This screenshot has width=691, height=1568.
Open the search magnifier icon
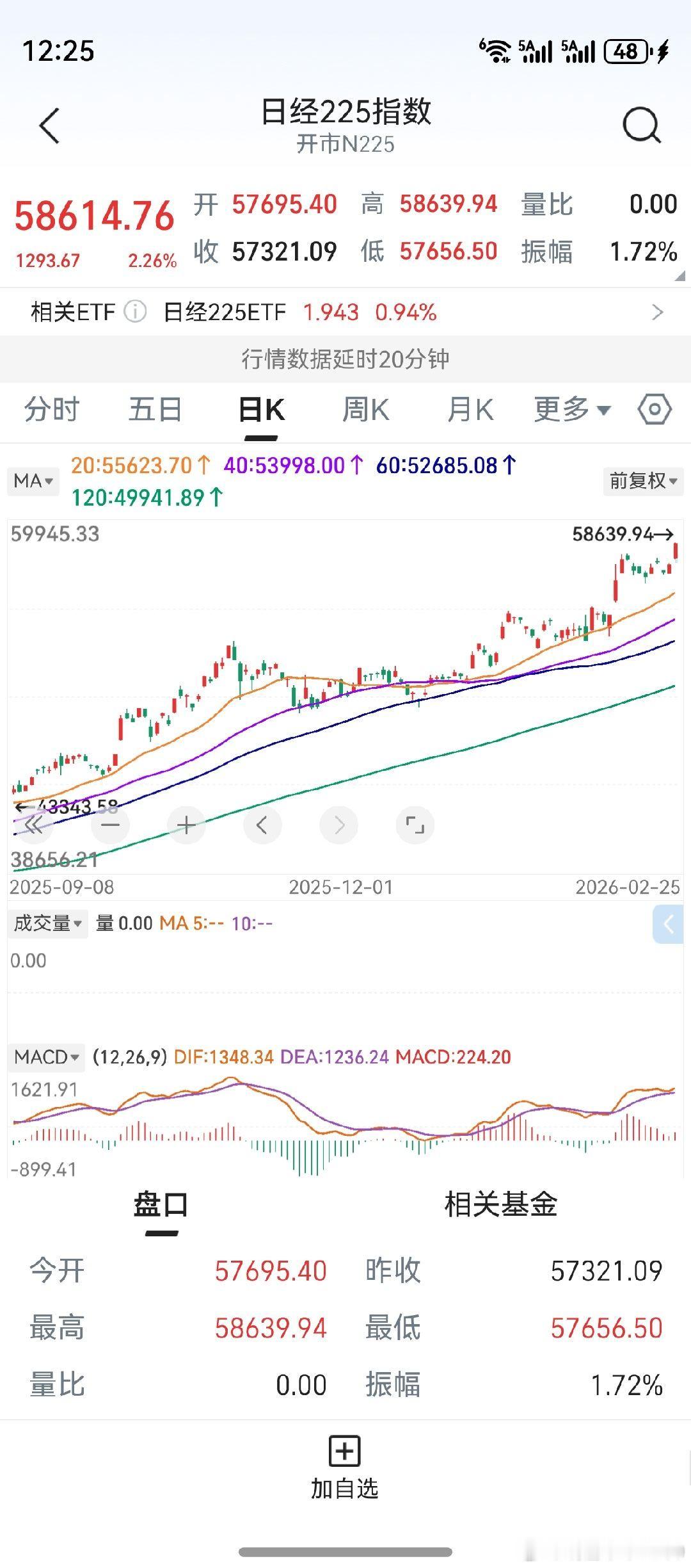click(x=641, y=125)
